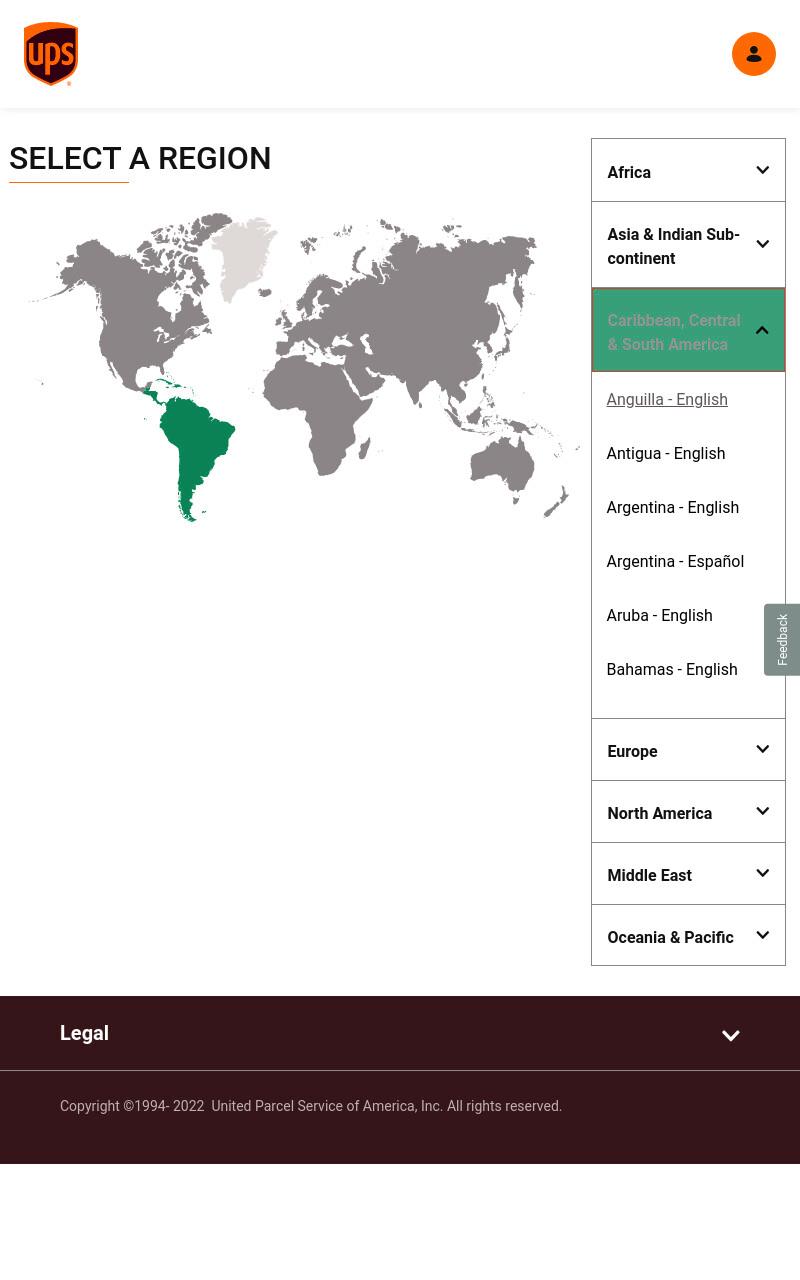
Task: Collapse Caribbean, Central & South America section
Action: point(688,331)
